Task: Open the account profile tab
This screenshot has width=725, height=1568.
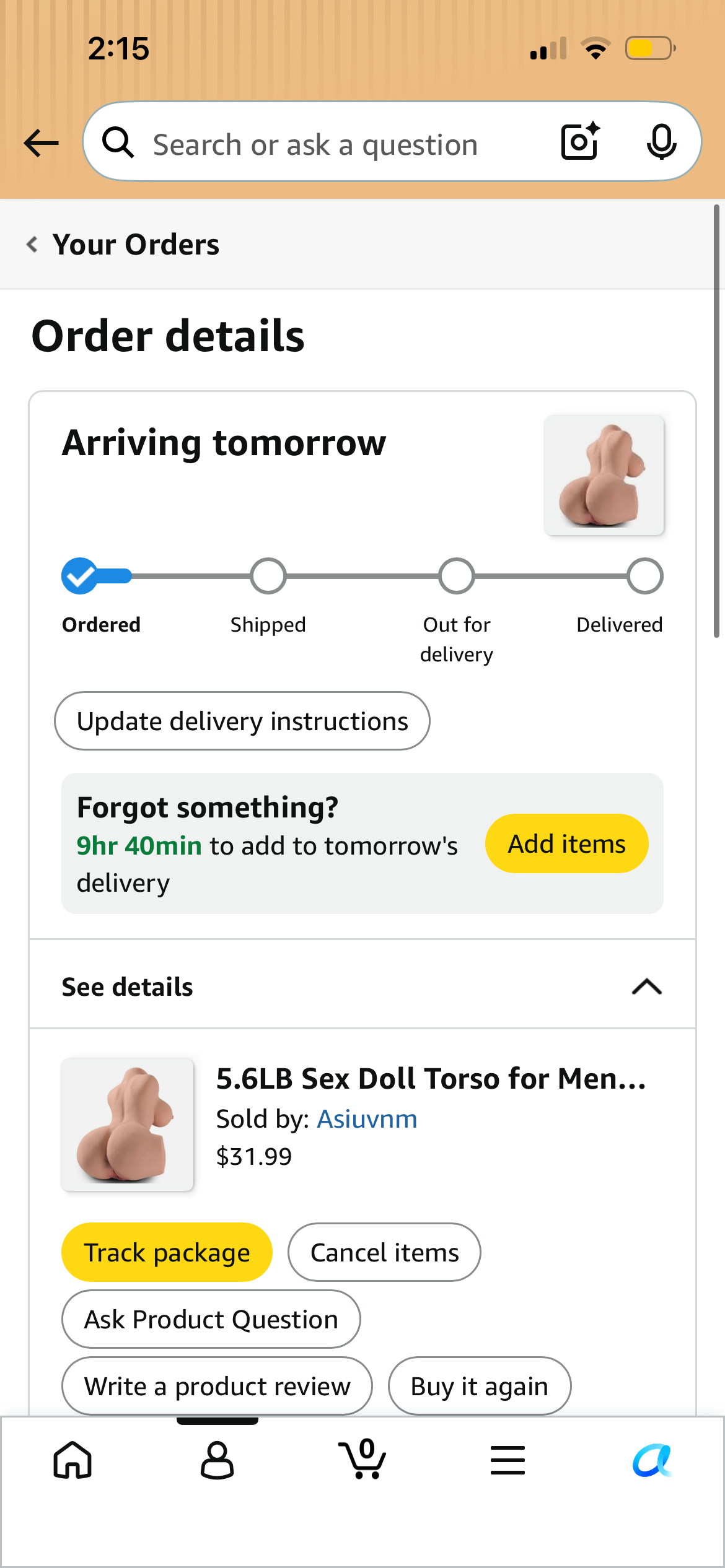Action: pyautogui.click(x=217, y=1460)
